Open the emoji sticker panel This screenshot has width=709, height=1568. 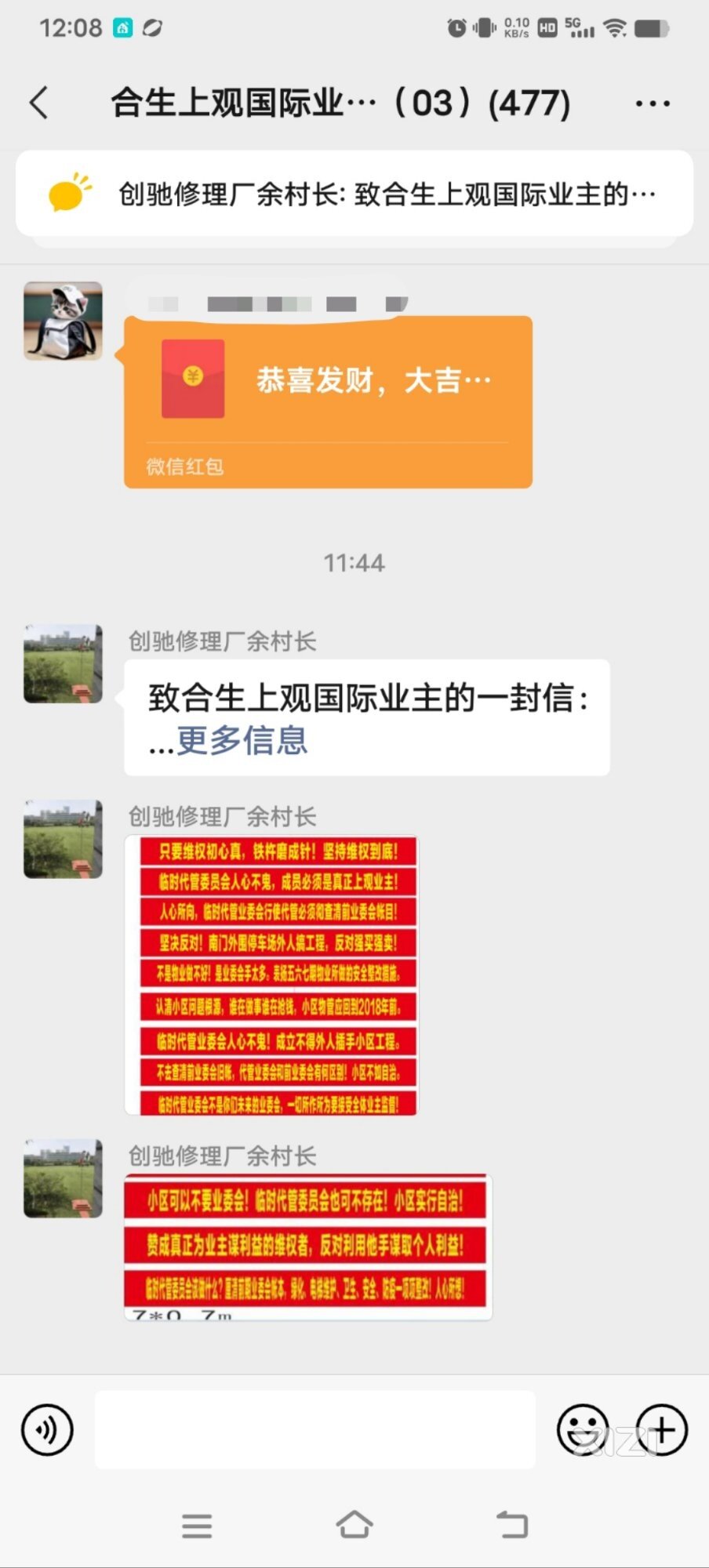point(582,1429)
